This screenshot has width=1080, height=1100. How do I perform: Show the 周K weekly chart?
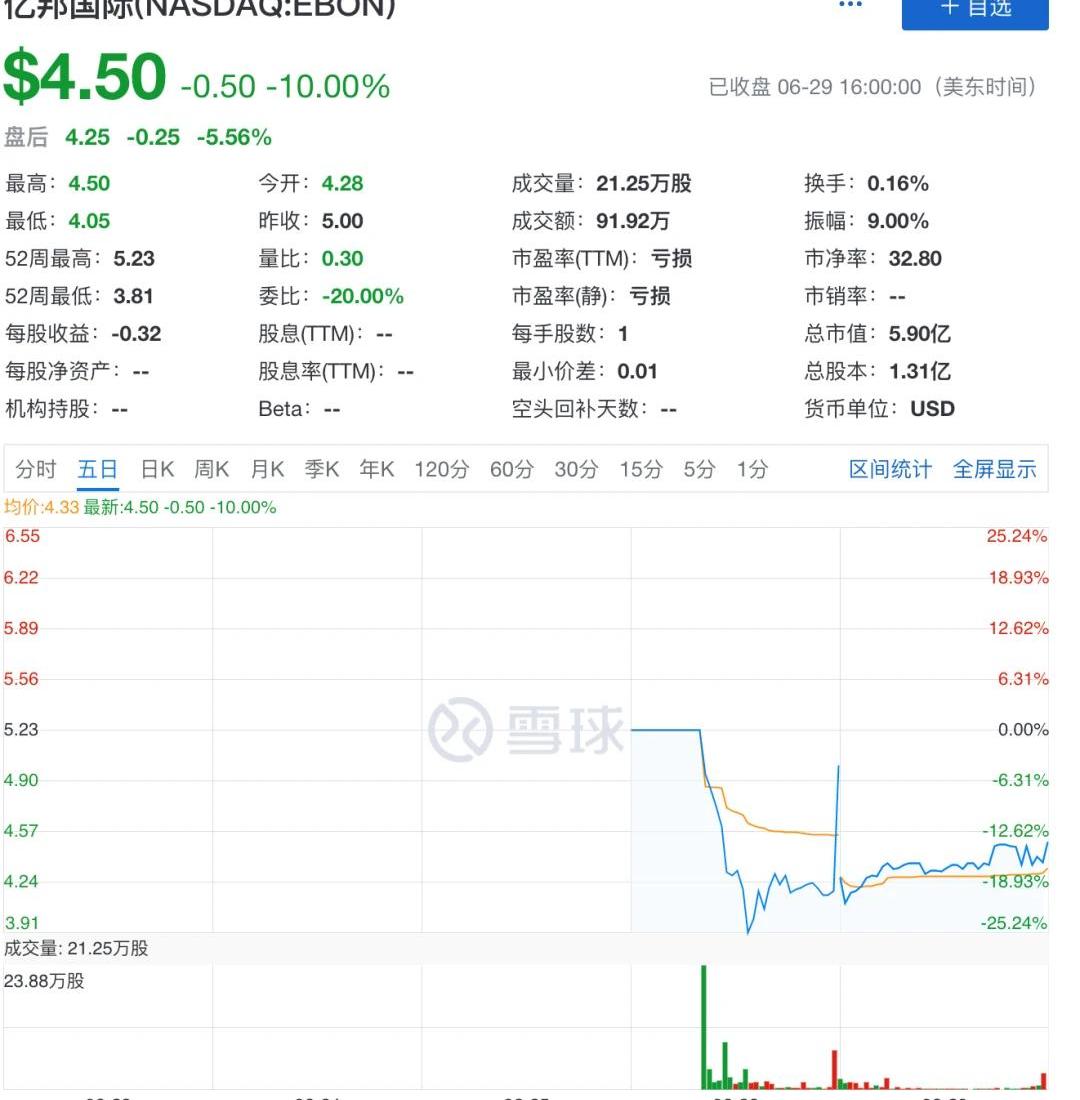point(211,469)
